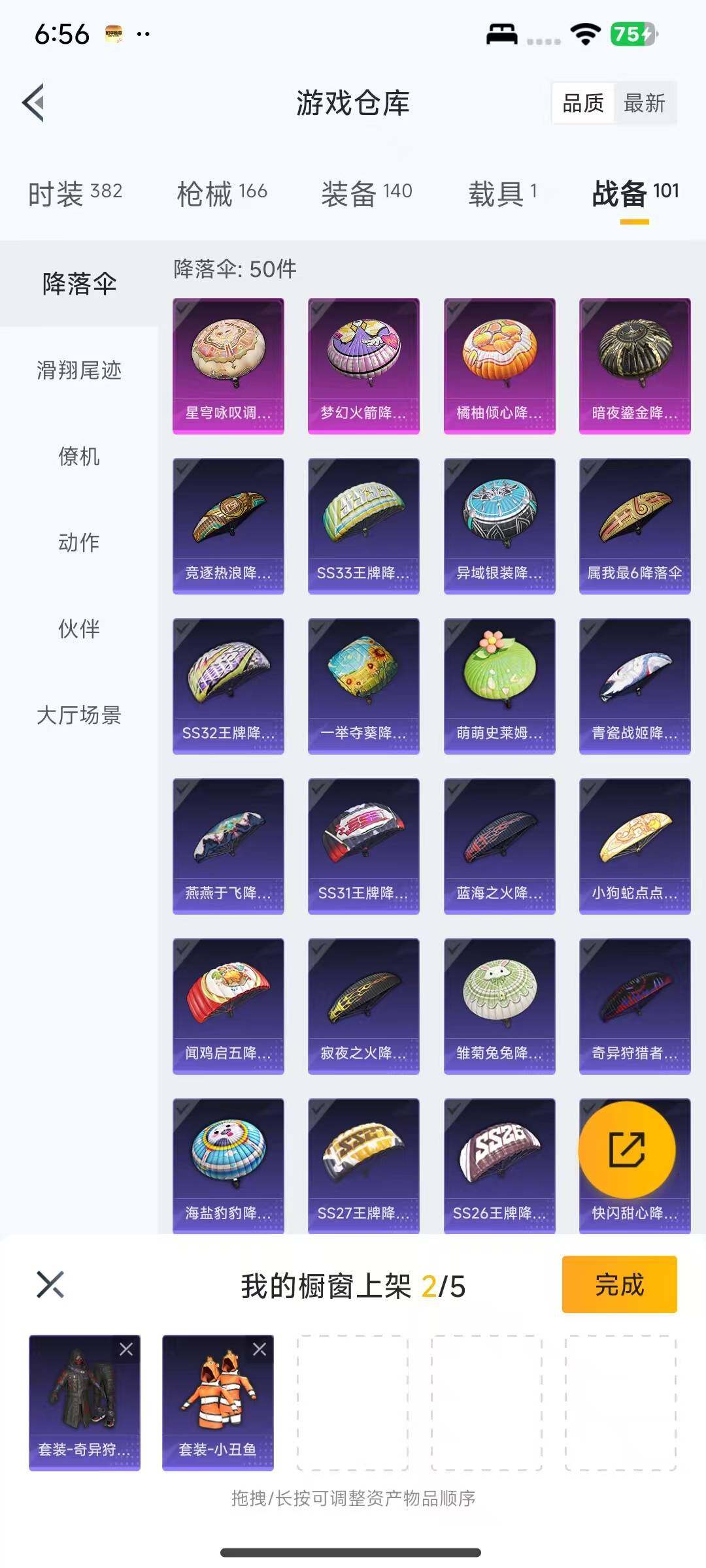
Task: Sort items by 最新
Action: pyautogui.click(x=644, y=103)
